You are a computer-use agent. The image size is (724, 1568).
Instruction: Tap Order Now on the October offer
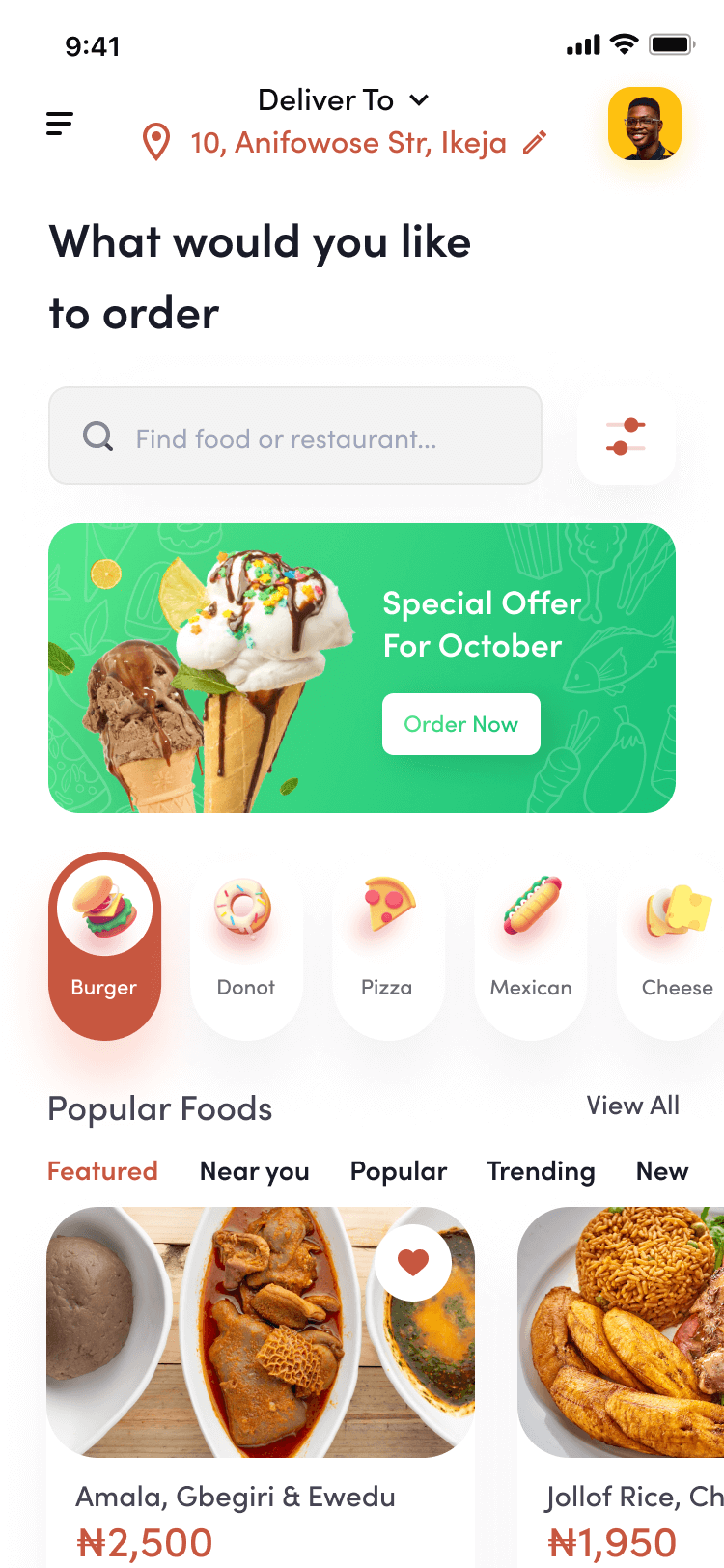[x=460, y=724]
